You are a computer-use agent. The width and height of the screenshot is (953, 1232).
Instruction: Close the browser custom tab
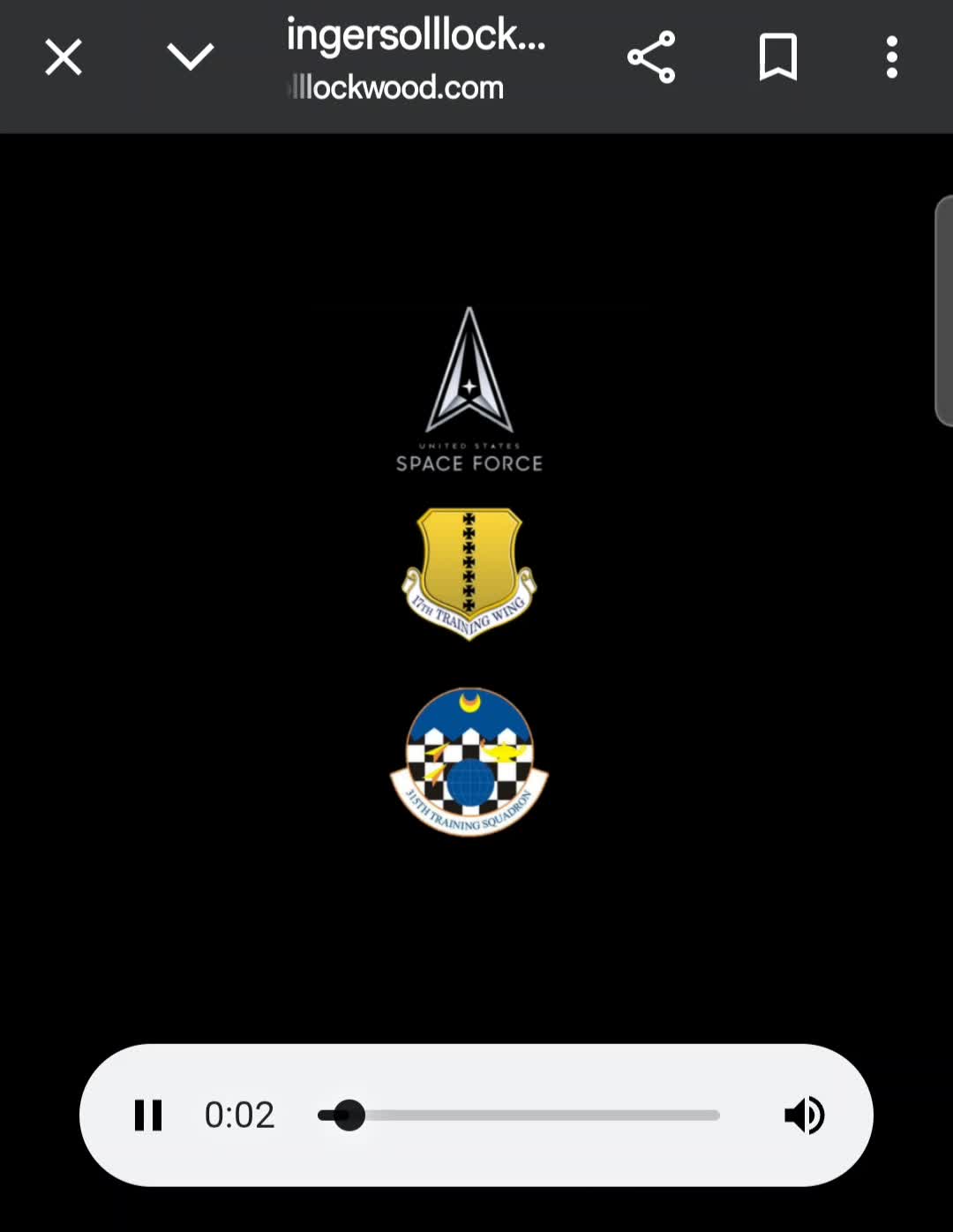click(x=64, y=58)
